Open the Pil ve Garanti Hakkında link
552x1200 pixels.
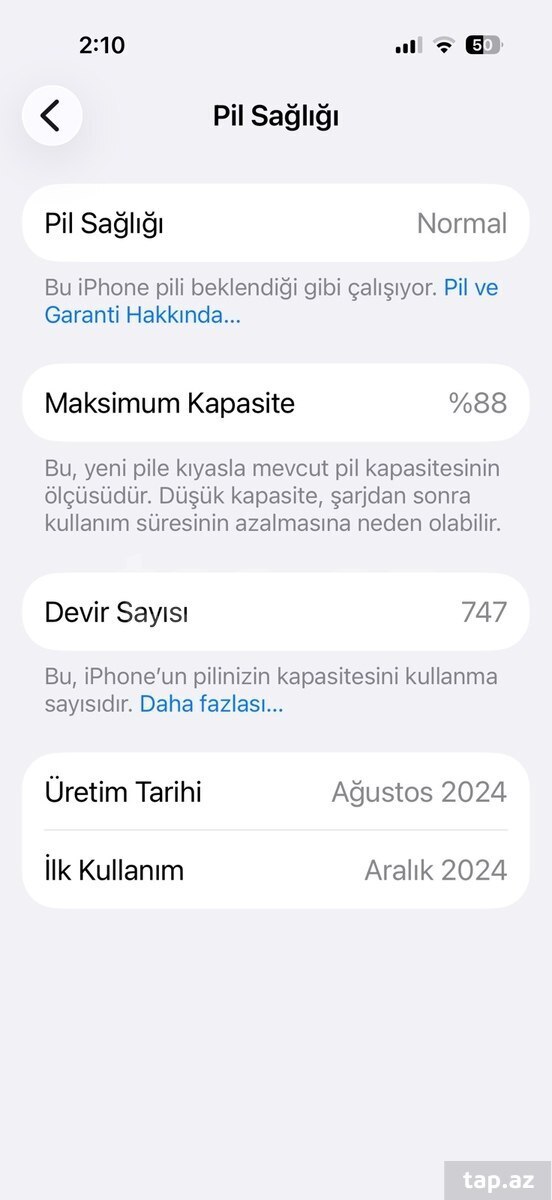(143, 315)
